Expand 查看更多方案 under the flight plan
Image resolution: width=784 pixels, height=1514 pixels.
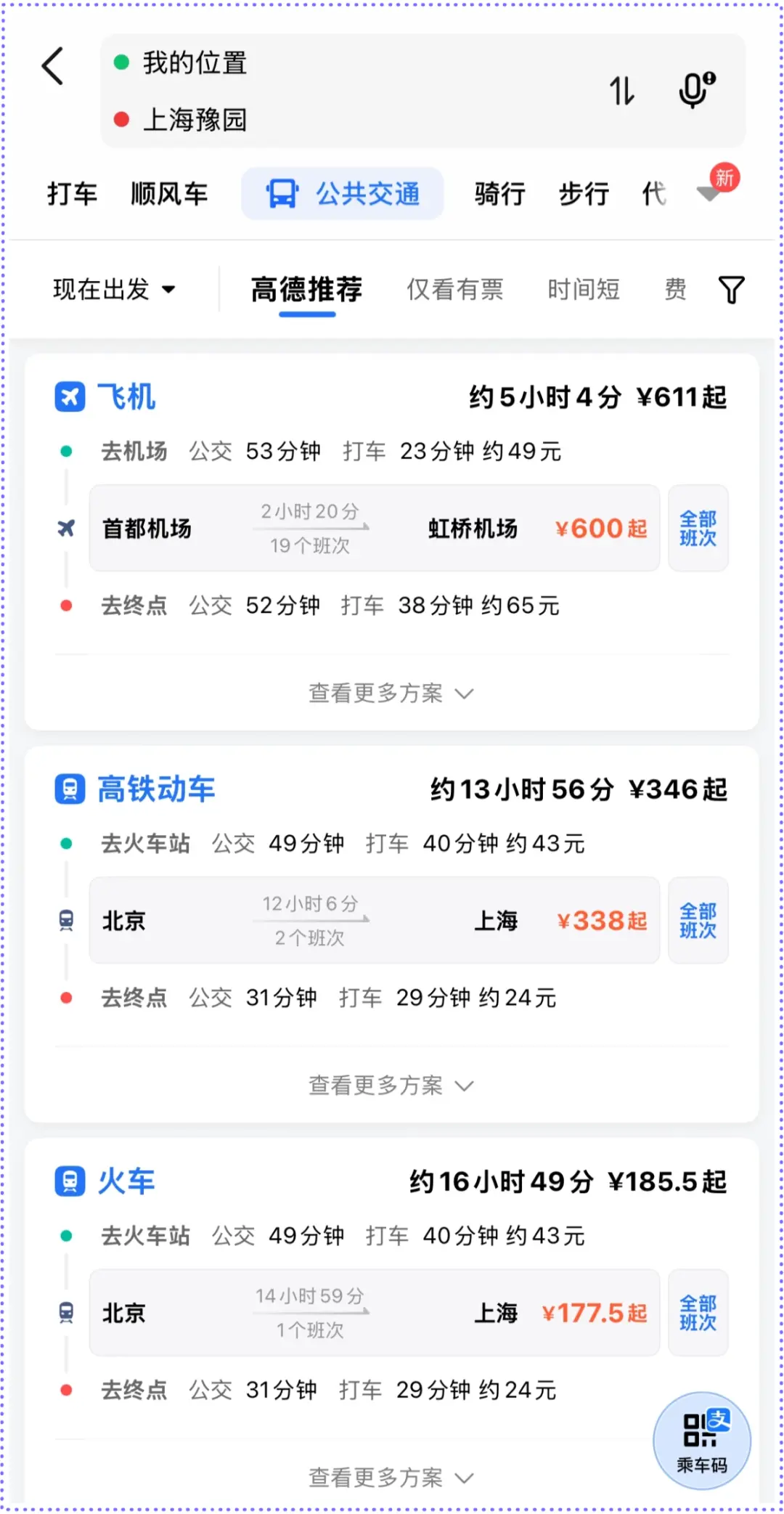[x=391, y=693]
